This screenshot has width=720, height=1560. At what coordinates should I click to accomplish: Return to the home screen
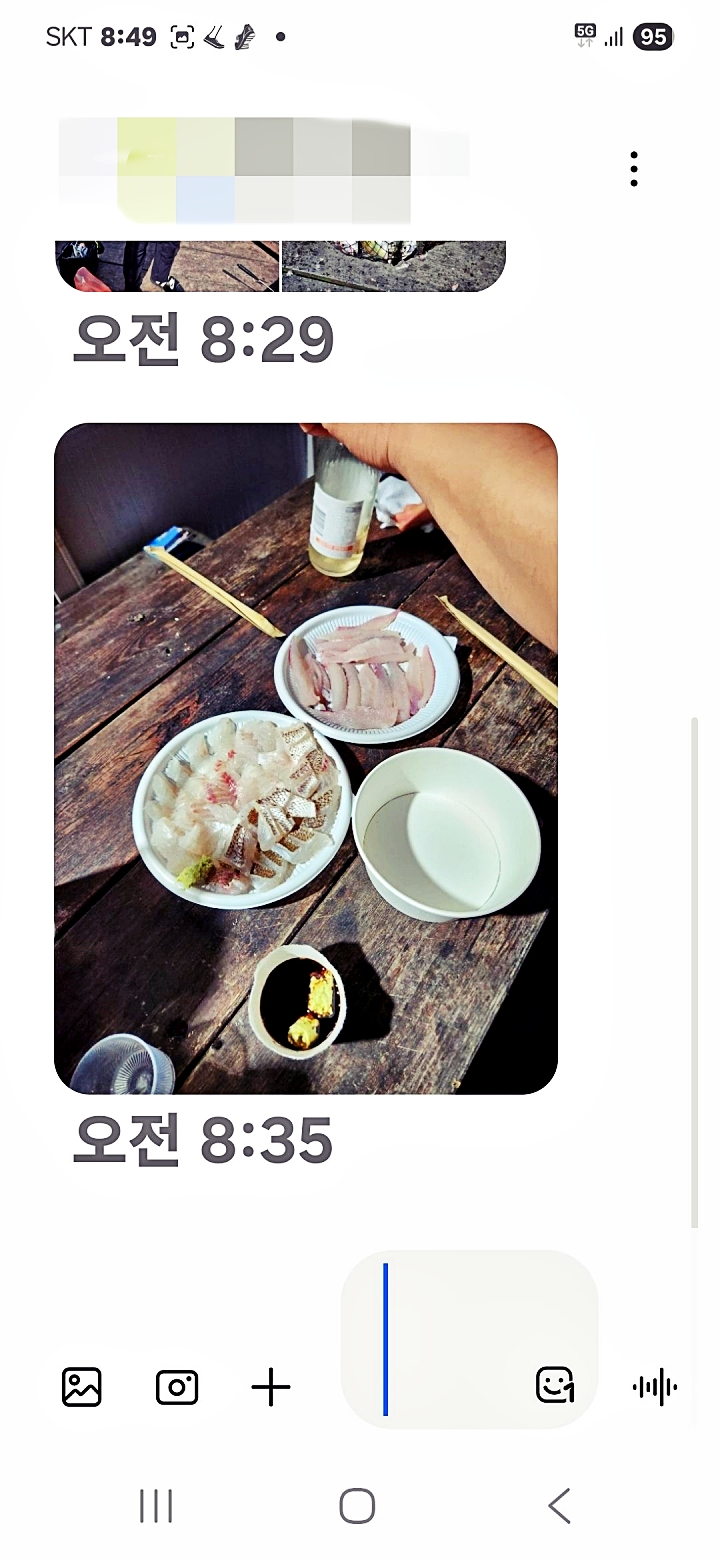[x=357, y=1505]
